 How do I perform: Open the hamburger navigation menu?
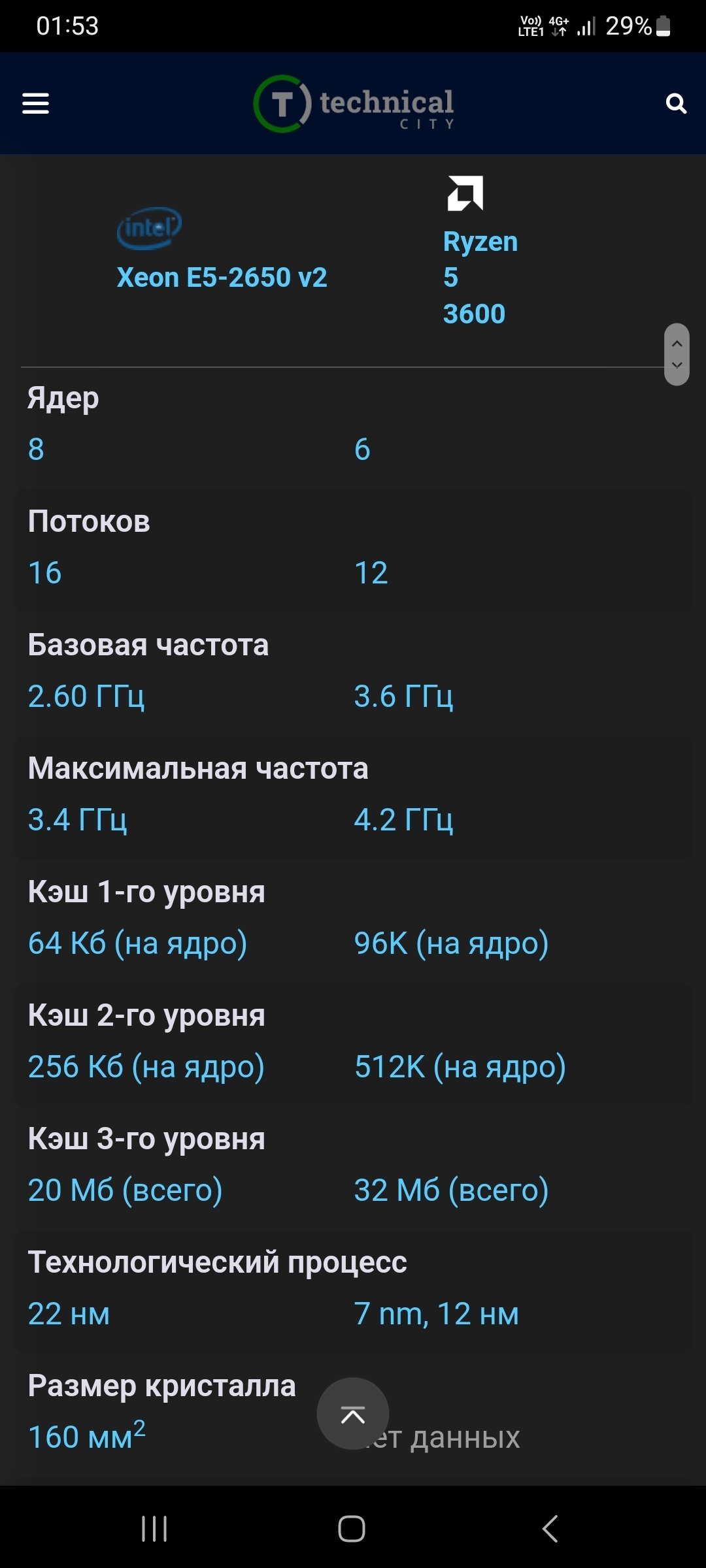pyautogui.click(x=36, y=103)
